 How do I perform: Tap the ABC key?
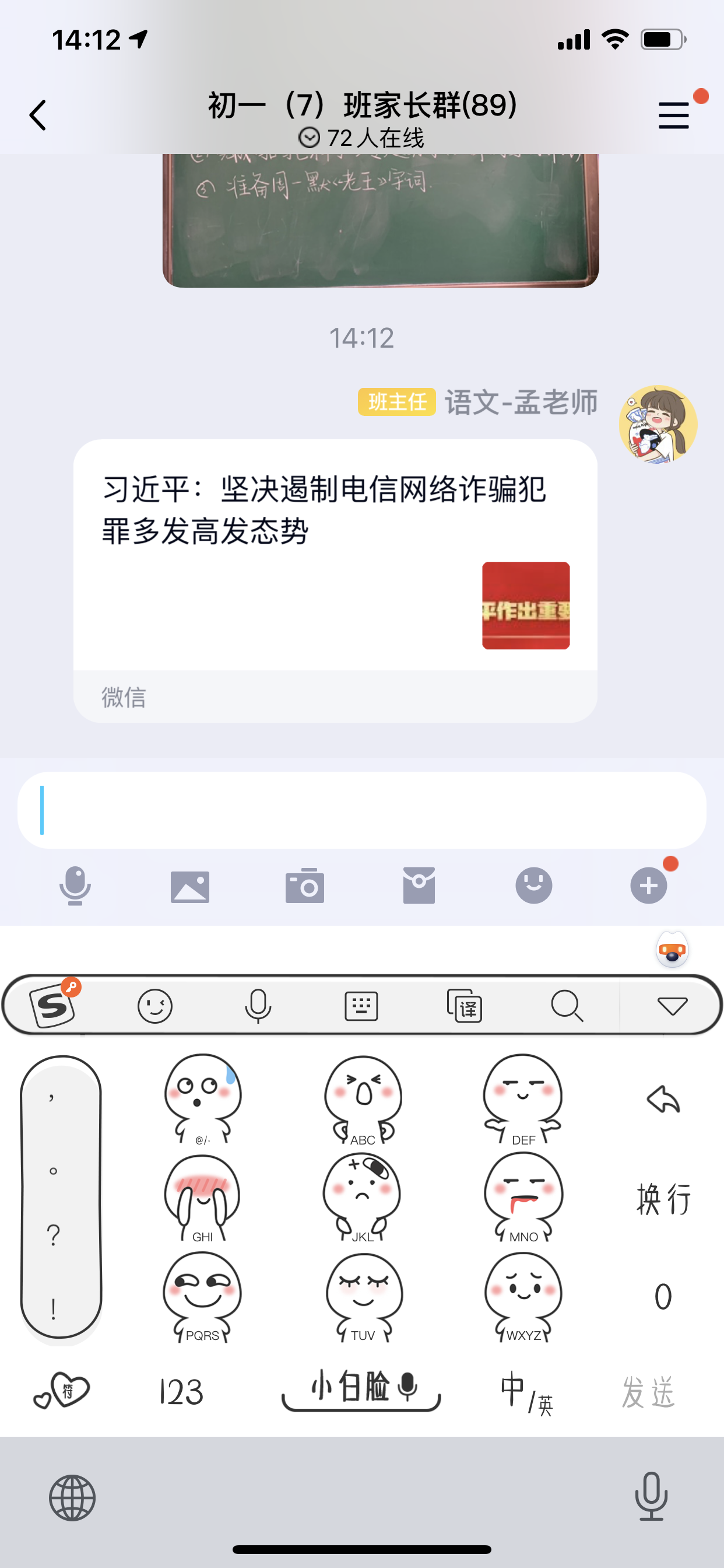(363, 1101)
